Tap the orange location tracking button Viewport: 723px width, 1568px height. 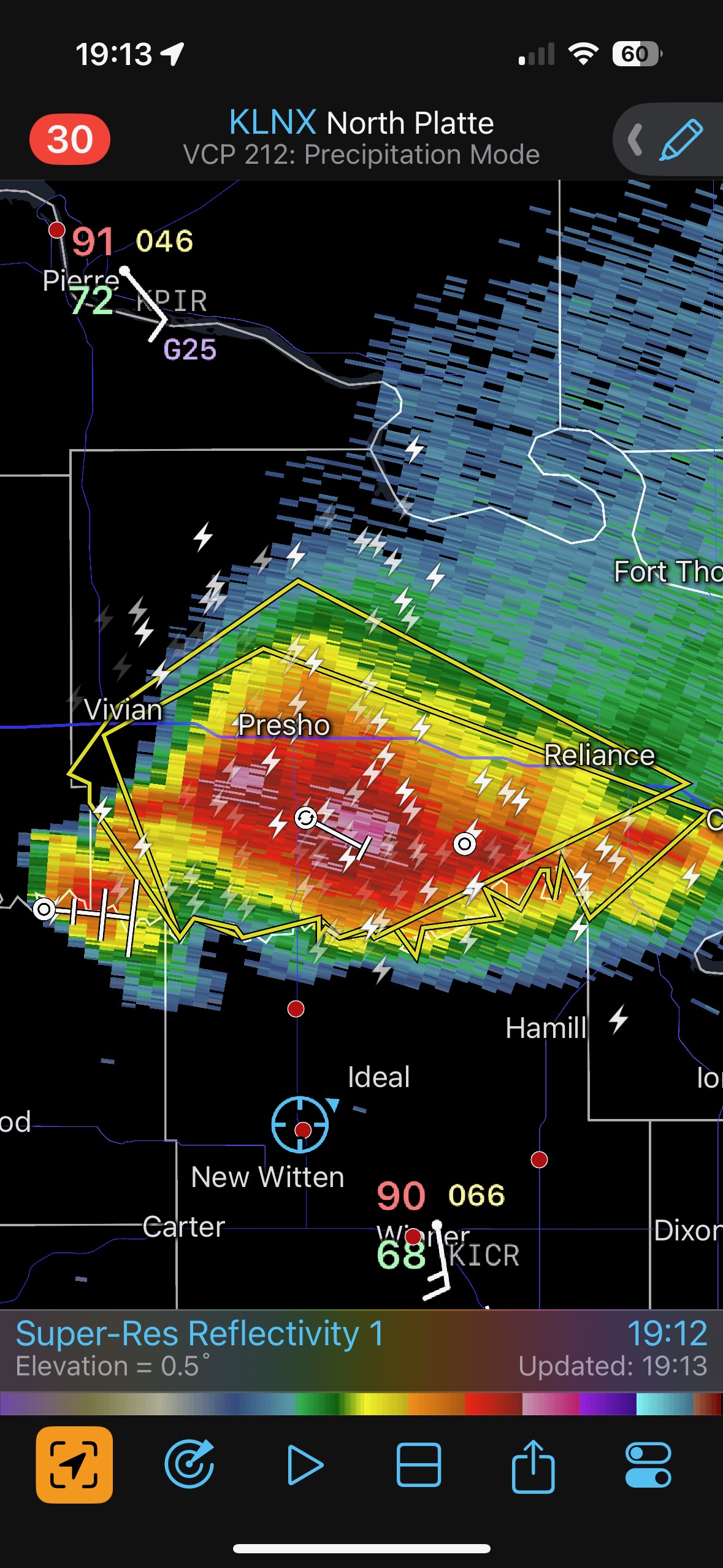74,1464
